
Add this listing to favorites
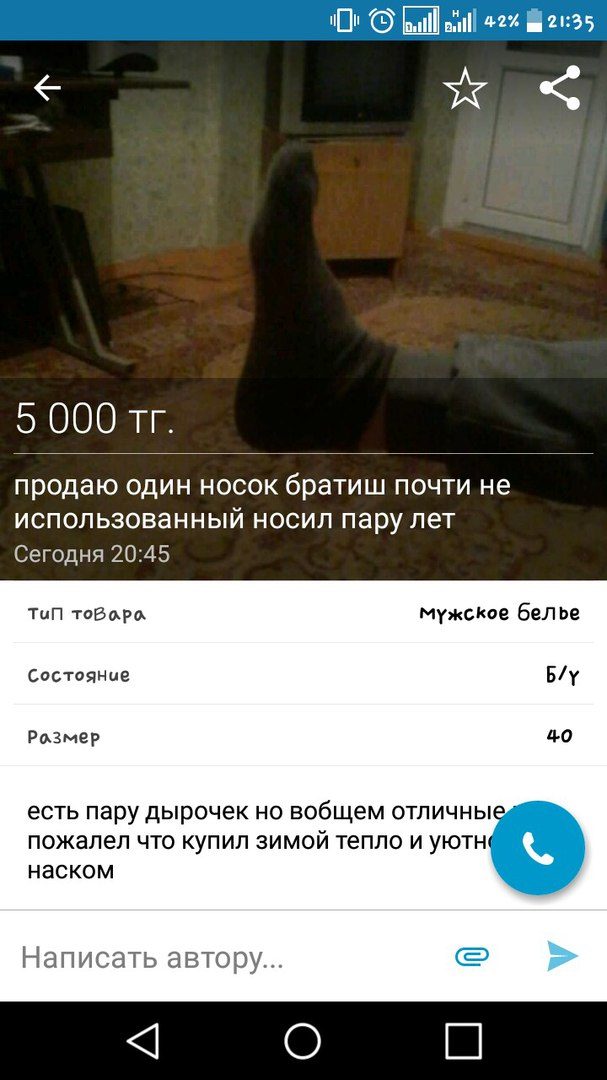pyautogui.click(x=465, y=89)
